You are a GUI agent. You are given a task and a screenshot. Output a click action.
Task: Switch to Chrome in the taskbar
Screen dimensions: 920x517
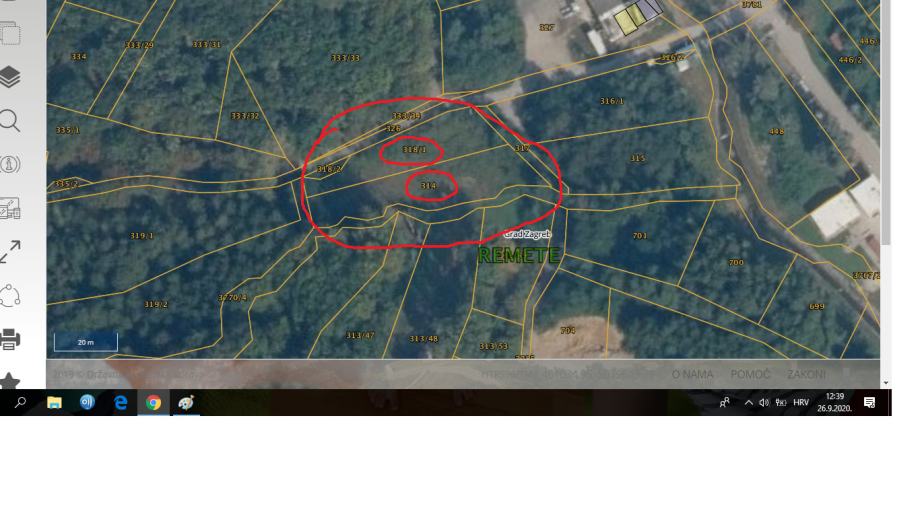pos(153,403)
